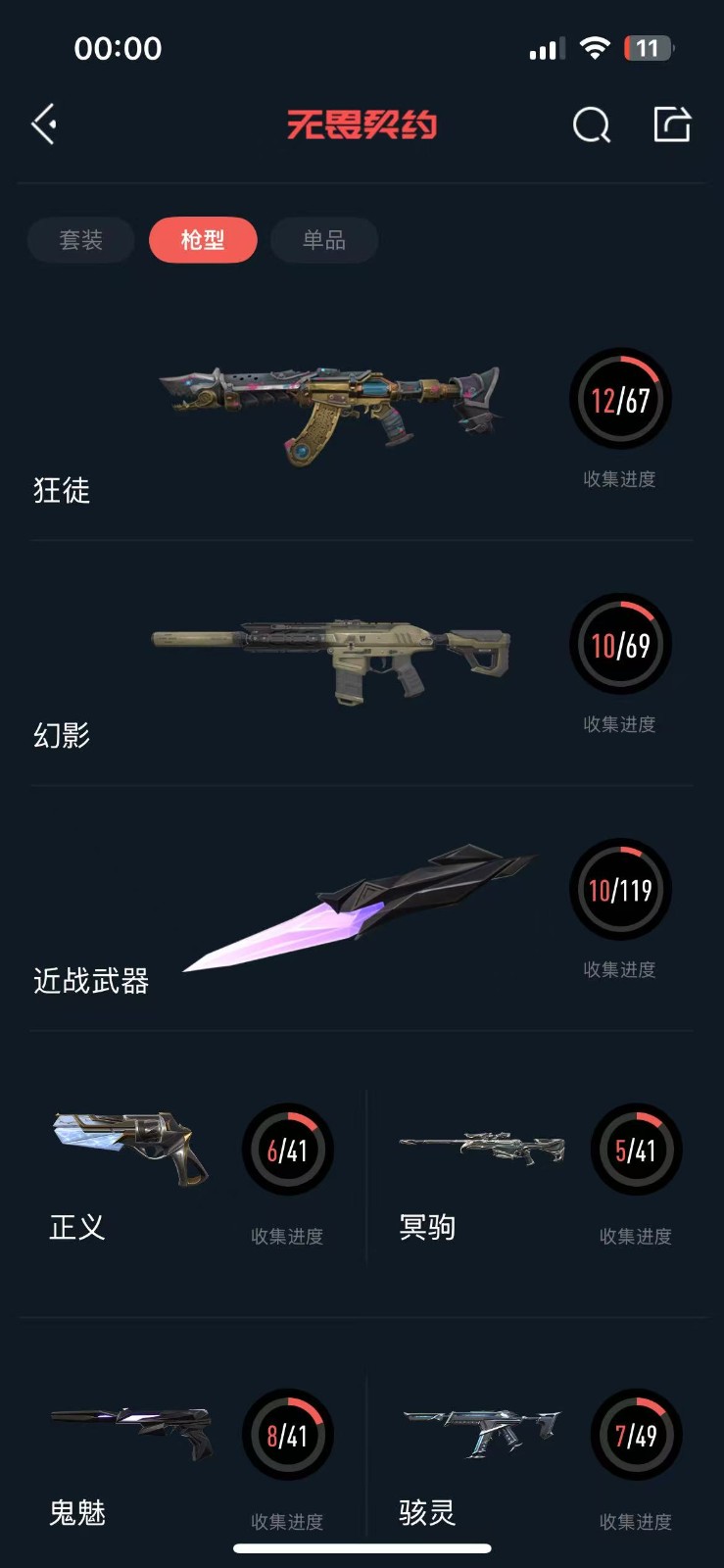Switch to the 套装 tab
The width and height of the screenshot is (724, 1568).
click(81, 240)
